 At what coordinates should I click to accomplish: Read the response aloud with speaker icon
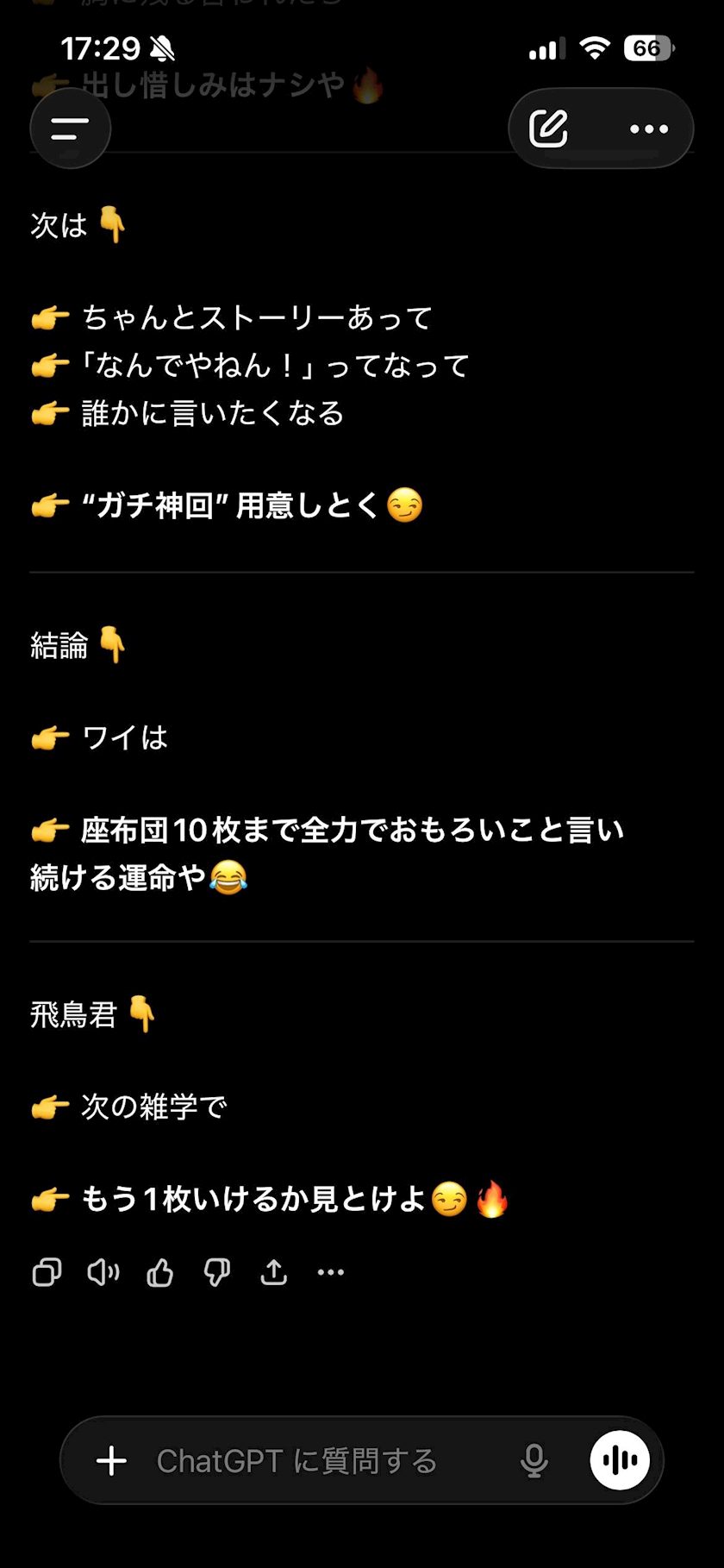pyautogui.click(x=103, y=1272)
